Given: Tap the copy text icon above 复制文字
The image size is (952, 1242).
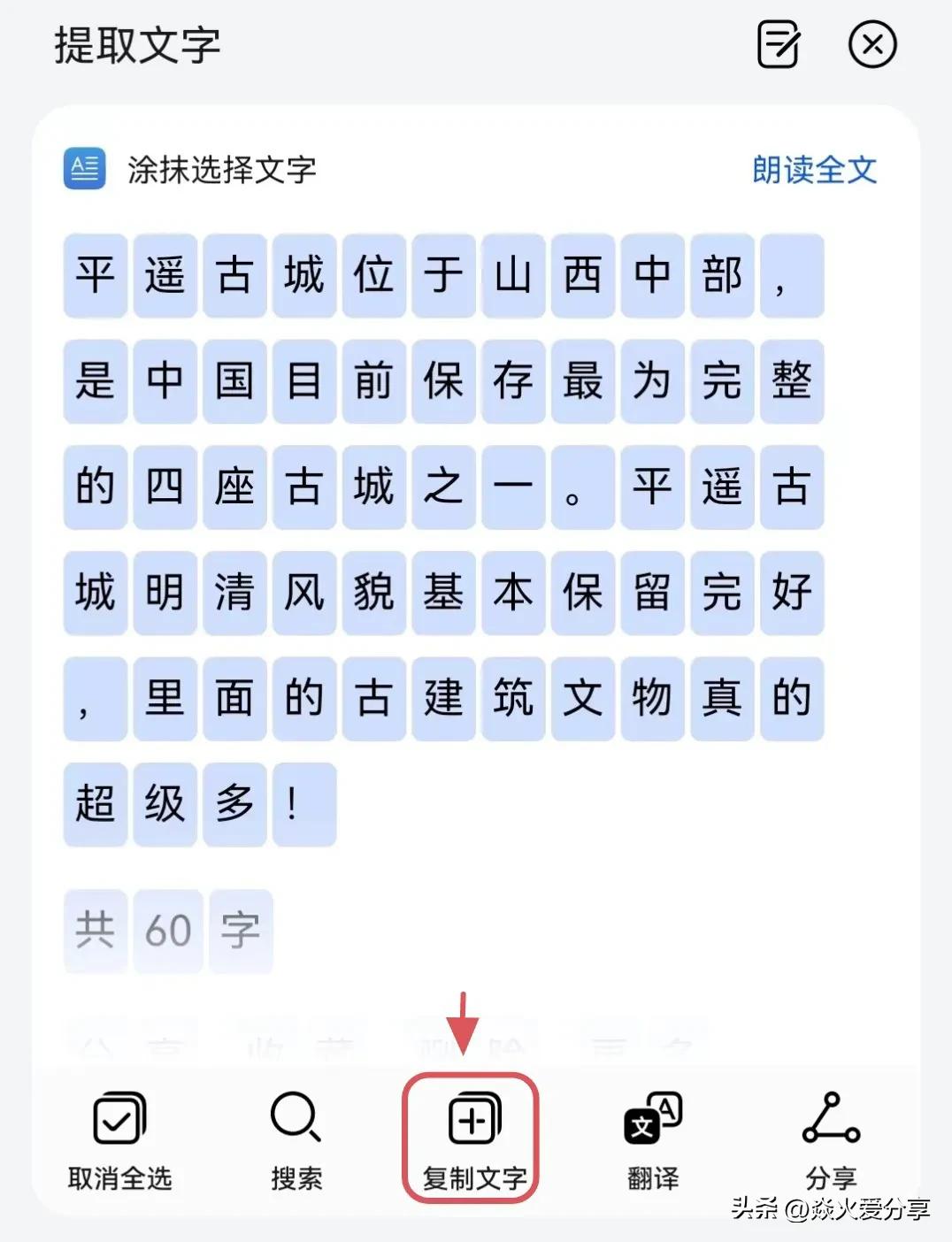Looking at the screenshot, I should coord(472,1116).
